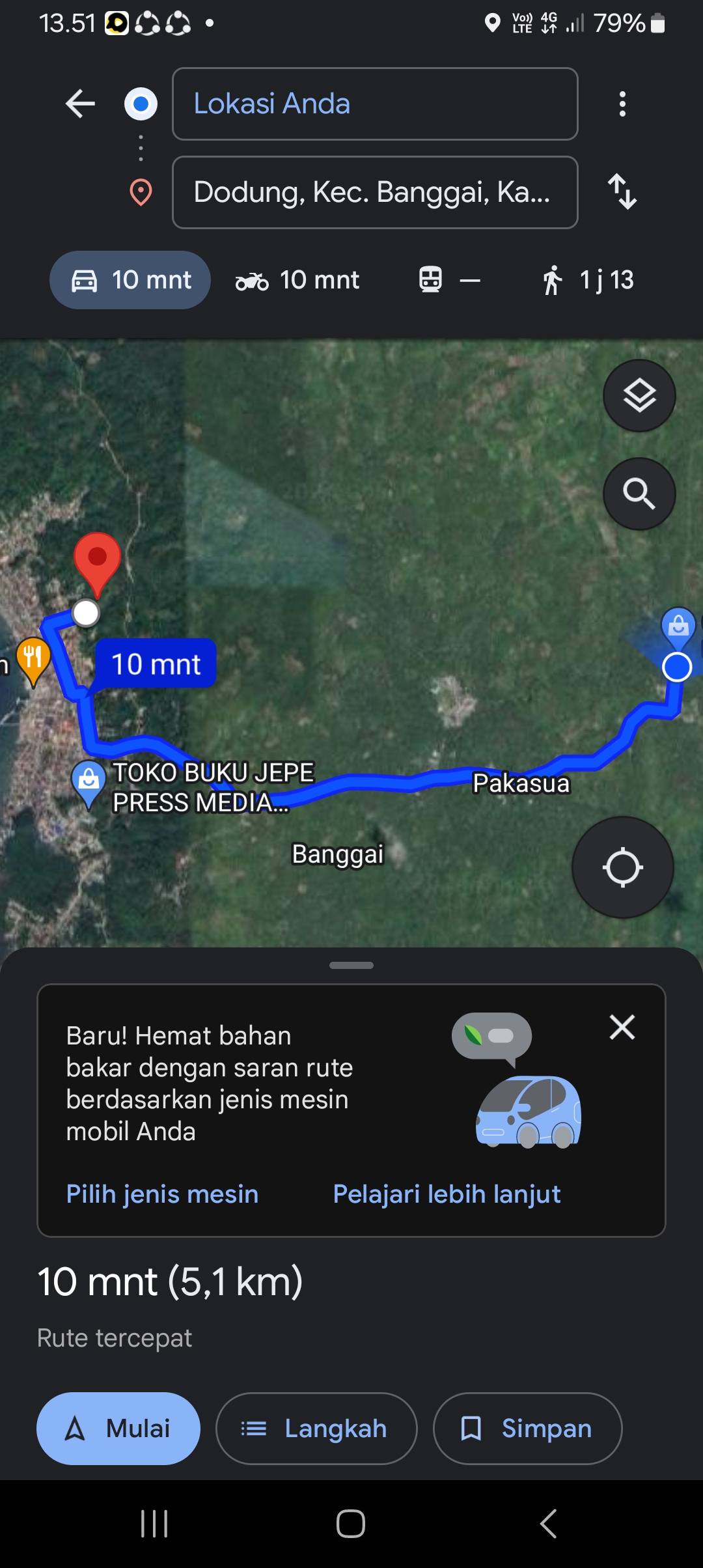This screenshot has height=1568, width=703.
Task: Switch to walking mode 1 j 13
Action: click(x=588, y=280)
